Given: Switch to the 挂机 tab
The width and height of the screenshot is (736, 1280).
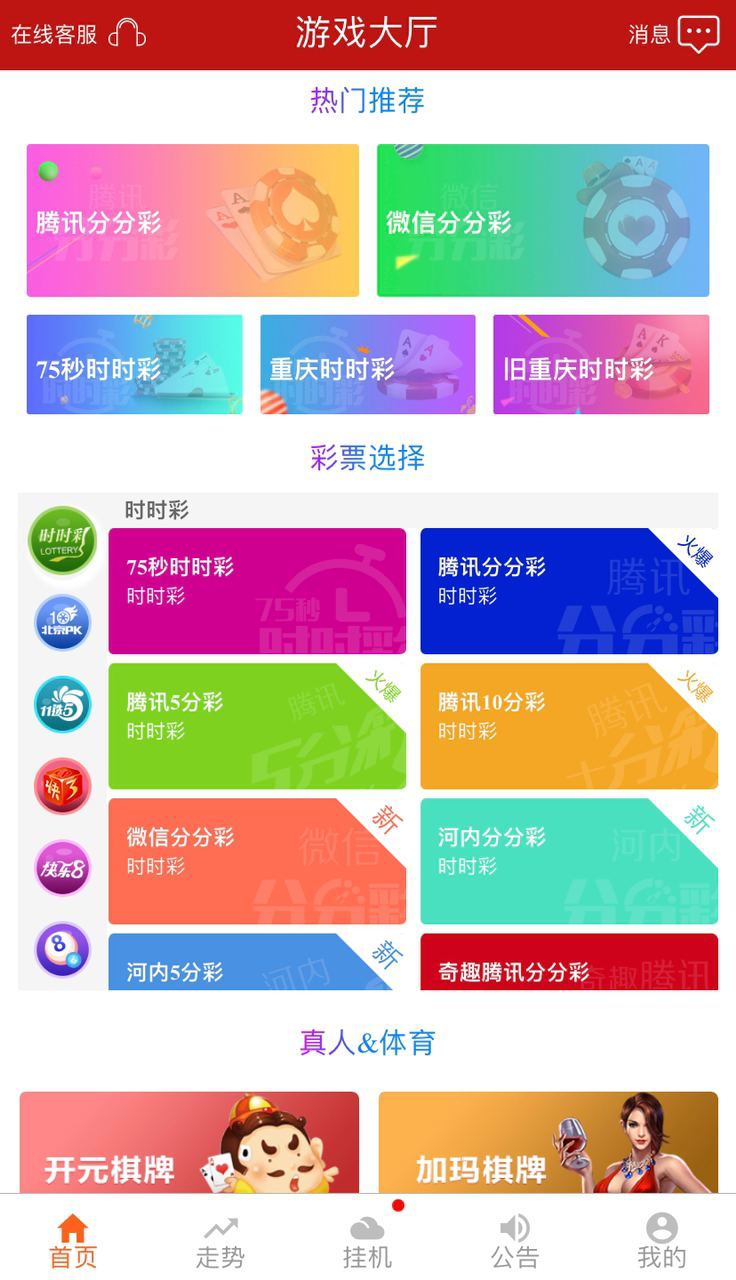Looking at the screenshot, I should pyautogui.click(x=367, y=1242).
